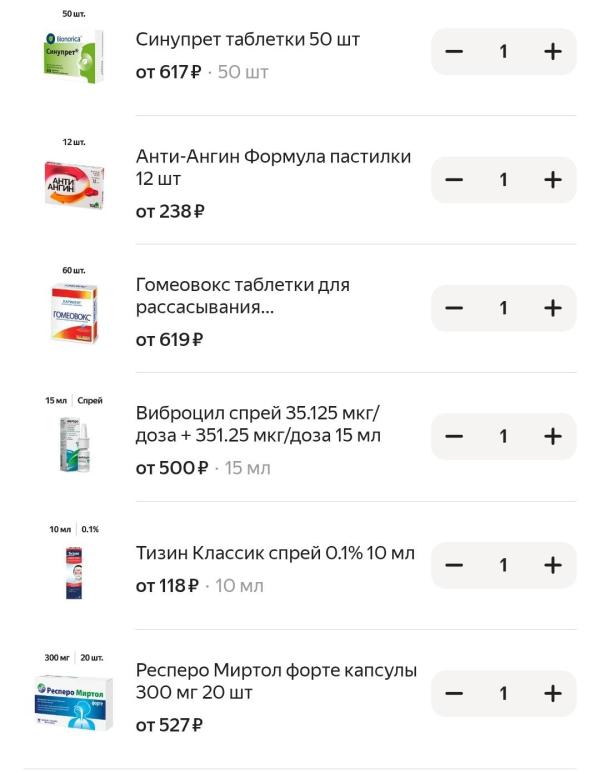This screenshot has height=771, width=600.
Task: Reduce Респеро Миртол форте quantity
Action: [x=454, y=693]
